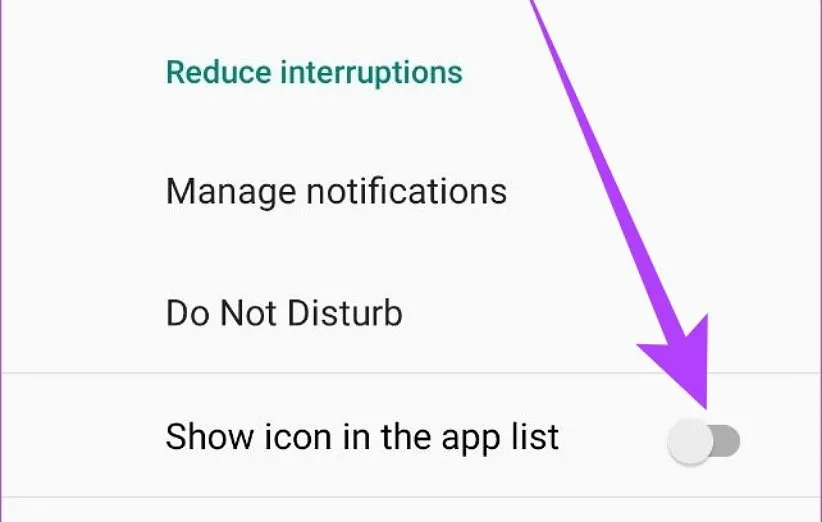
Task: Open Do Not Disturb settings
Action: 284,313
